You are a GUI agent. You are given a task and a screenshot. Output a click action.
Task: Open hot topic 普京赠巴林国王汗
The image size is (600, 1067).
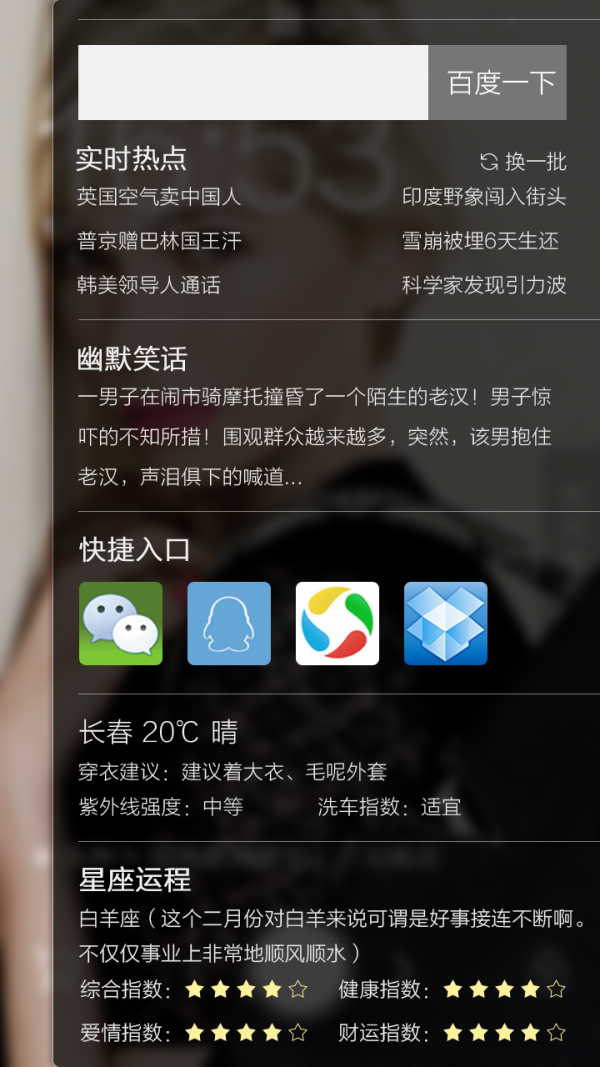(x=159, y=241)
